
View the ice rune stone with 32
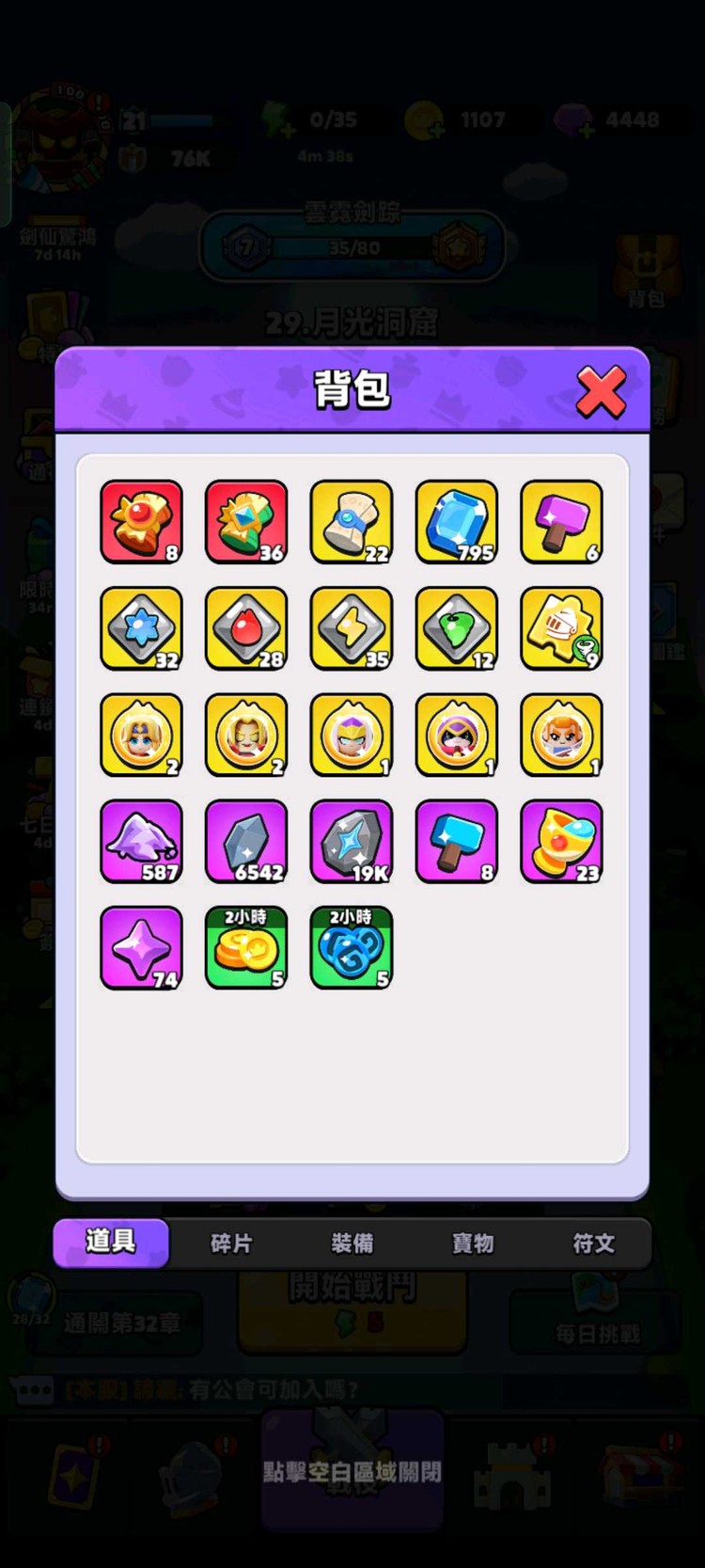[142, 628]
